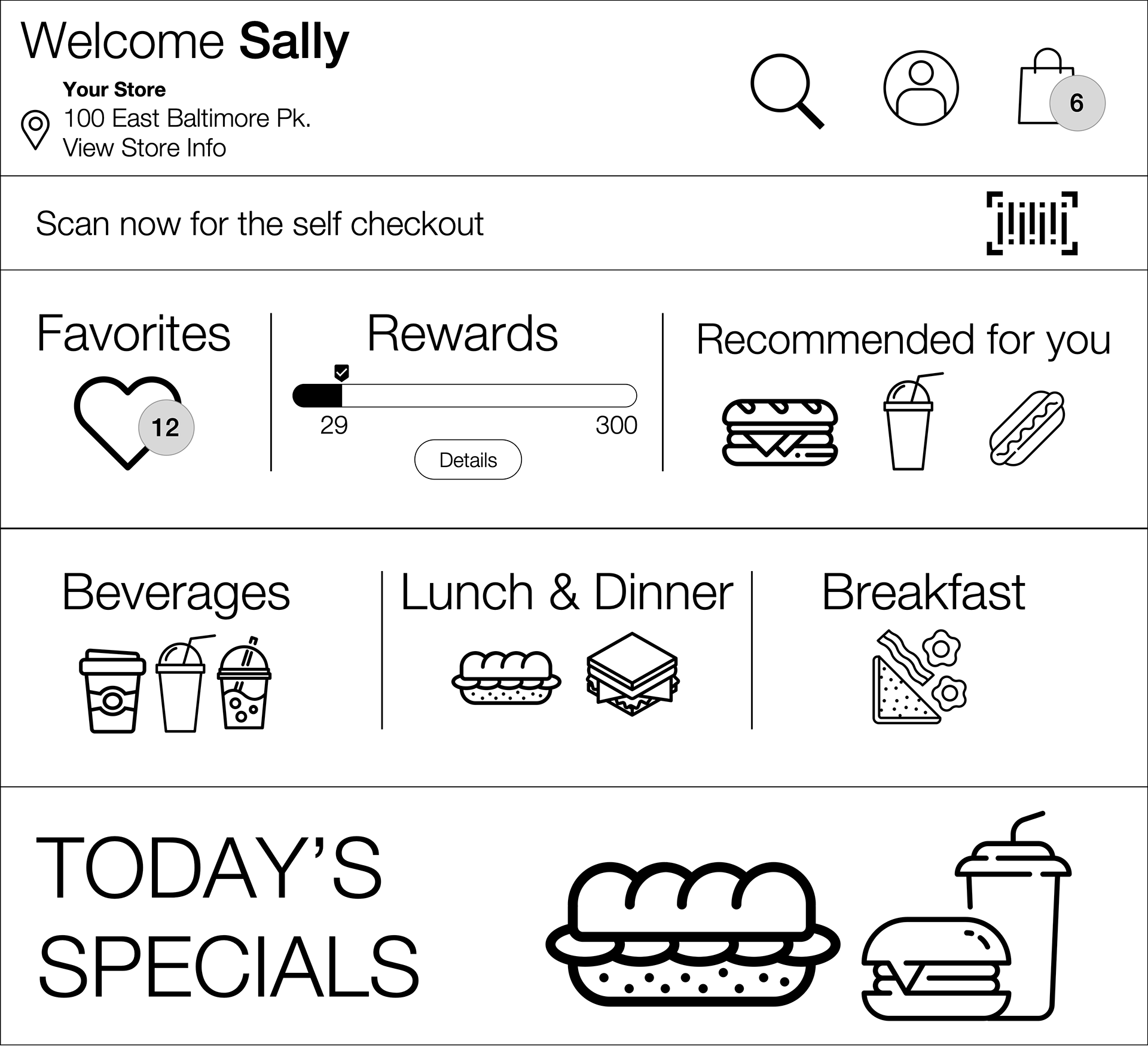Select the recommended drink cup
The image size is (1148, 1047).
(910, 422)
